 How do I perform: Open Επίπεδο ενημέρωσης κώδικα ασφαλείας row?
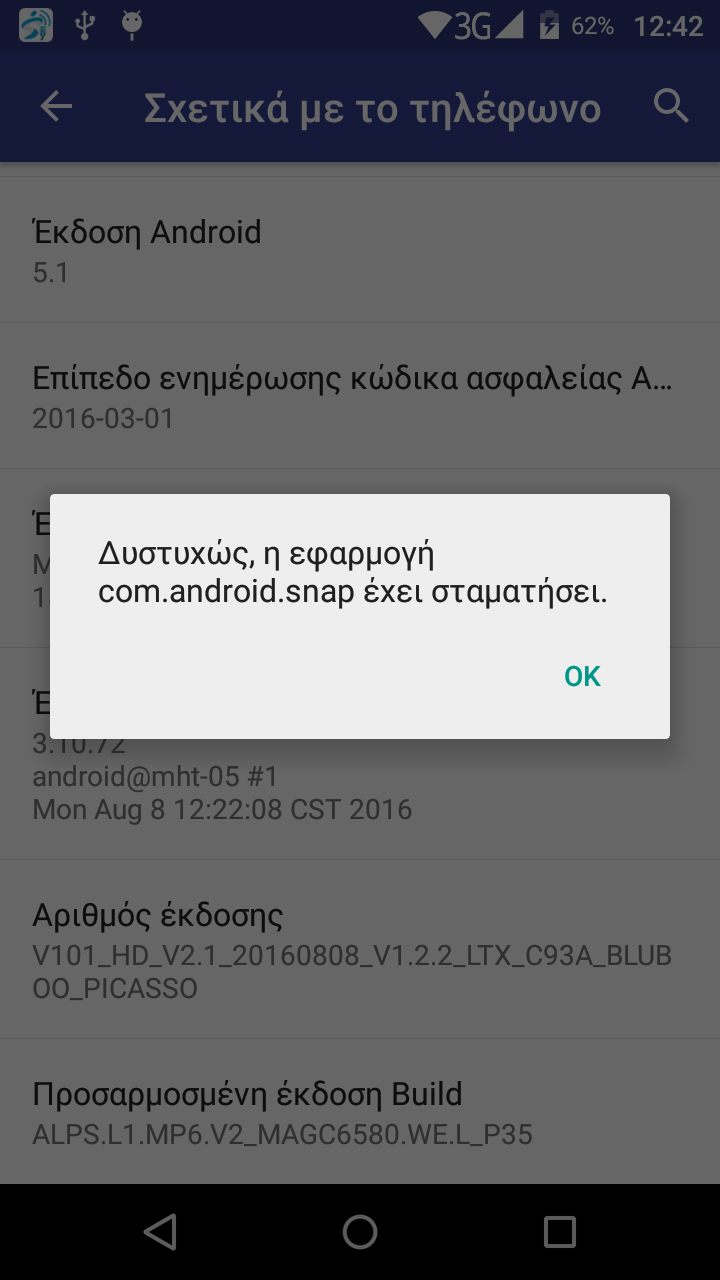point(360,396)
